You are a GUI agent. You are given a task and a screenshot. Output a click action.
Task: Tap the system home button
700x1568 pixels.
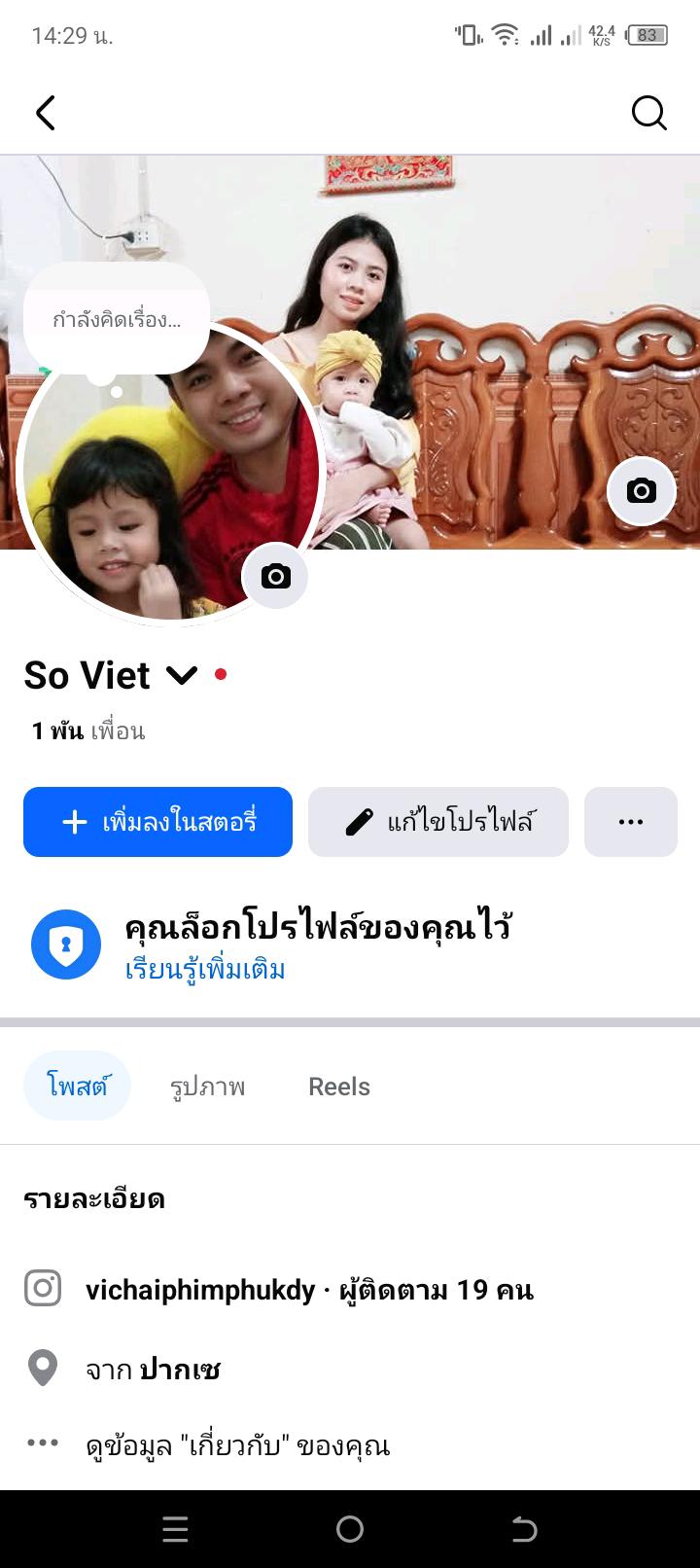(350, 1529)
